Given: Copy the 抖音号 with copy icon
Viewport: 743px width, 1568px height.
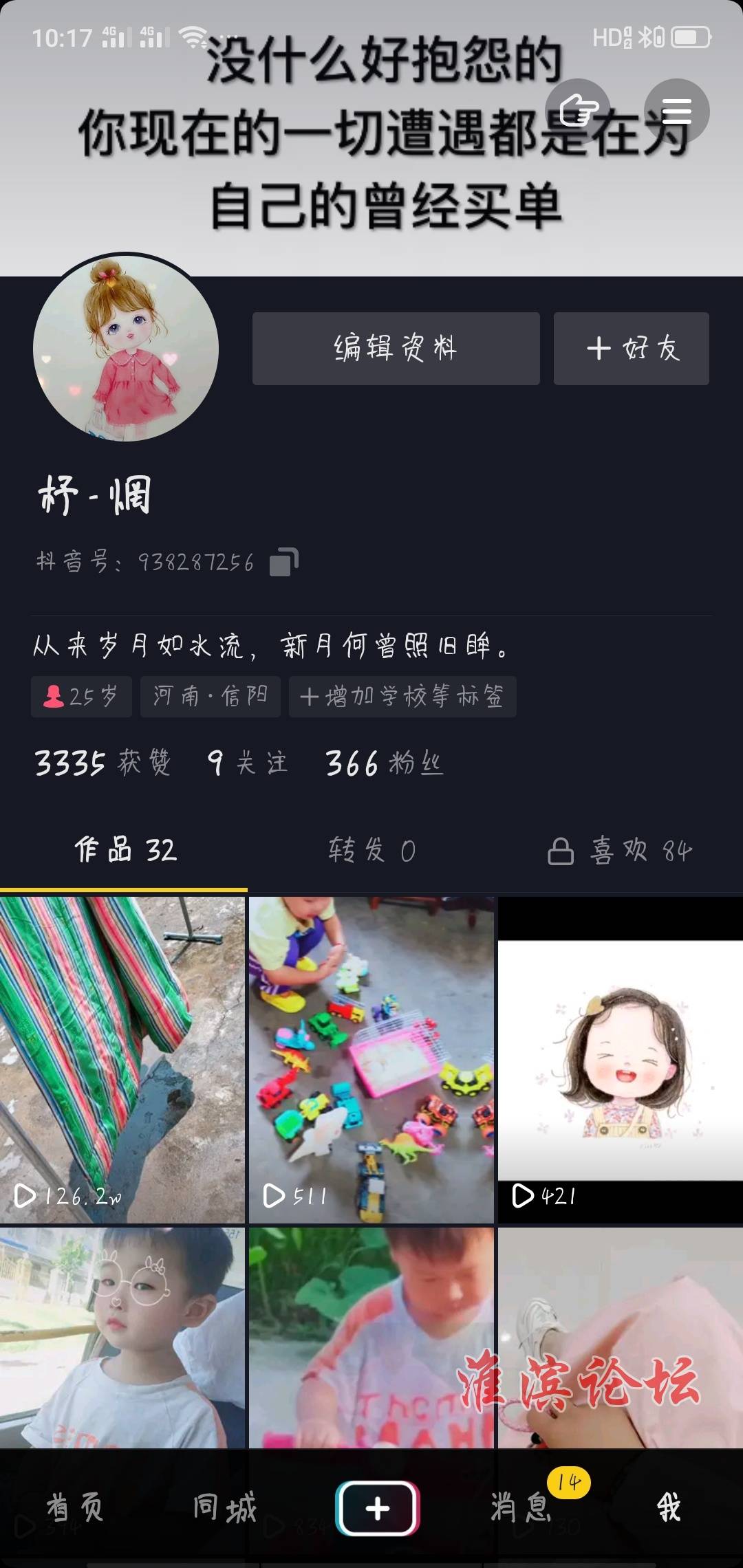Looking at the screenshot, I should (x=283, y=562).
